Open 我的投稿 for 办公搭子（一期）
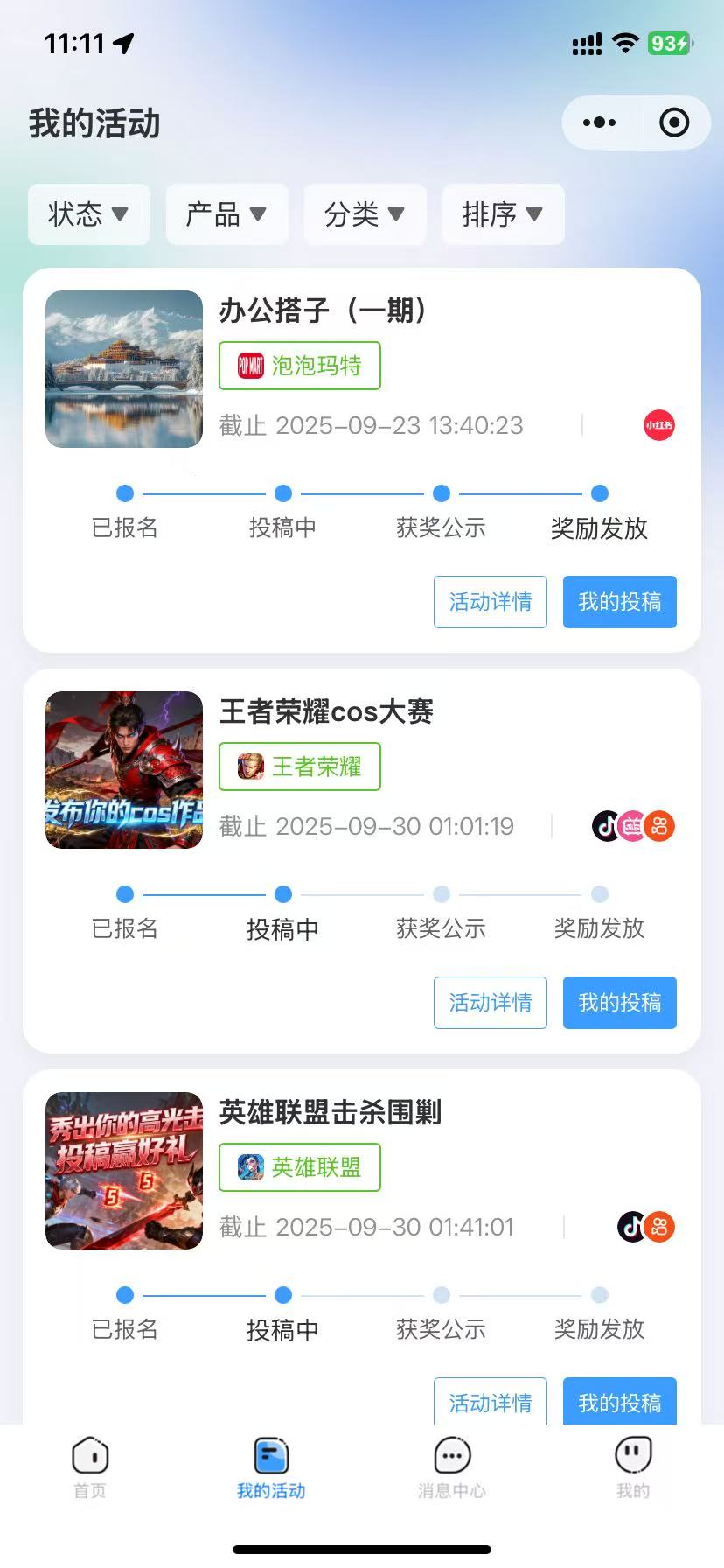Image resolution: width=724 pixels, height=1568 pixels. point(619,602)
